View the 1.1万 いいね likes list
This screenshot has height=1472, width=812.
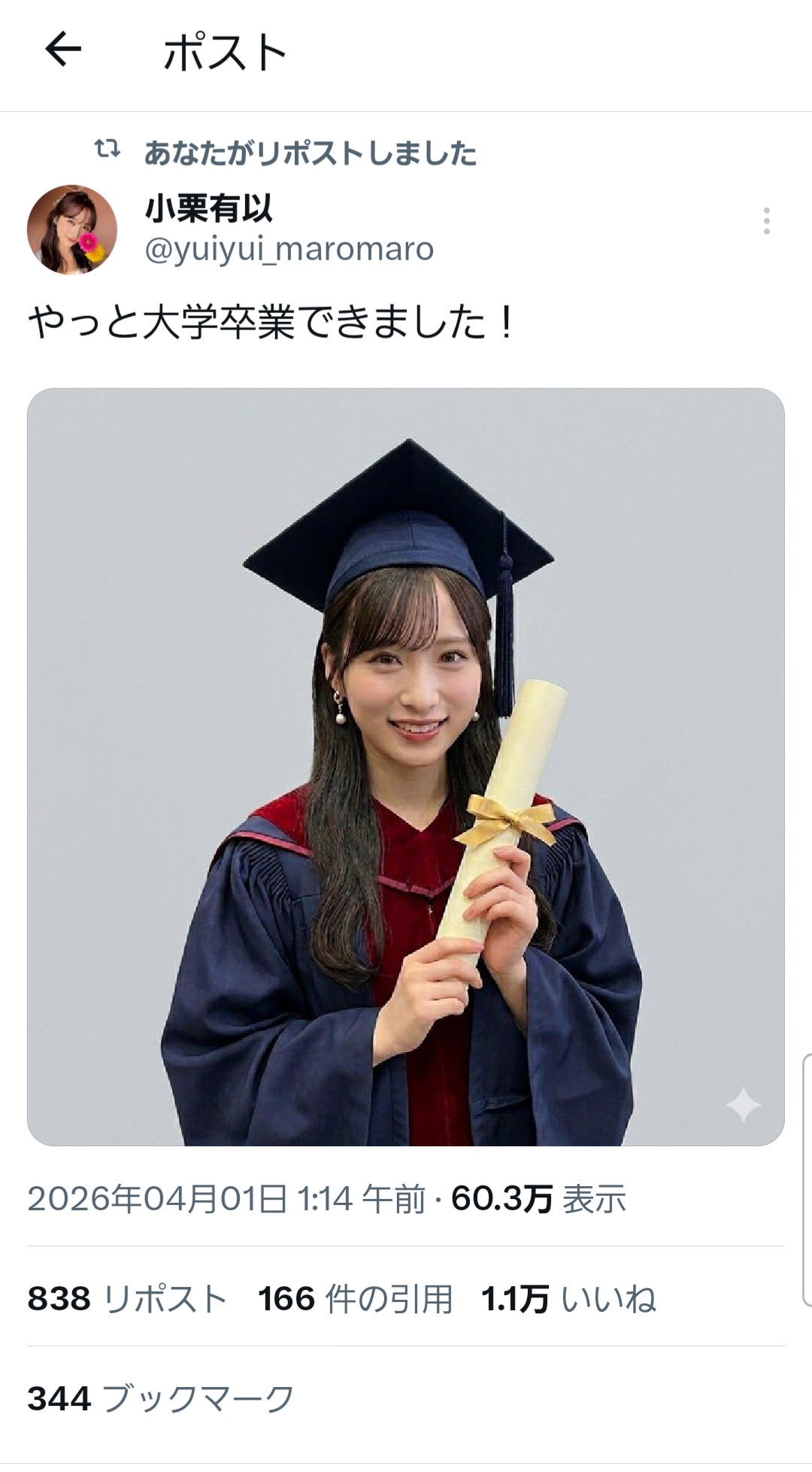coord(568,1299)
